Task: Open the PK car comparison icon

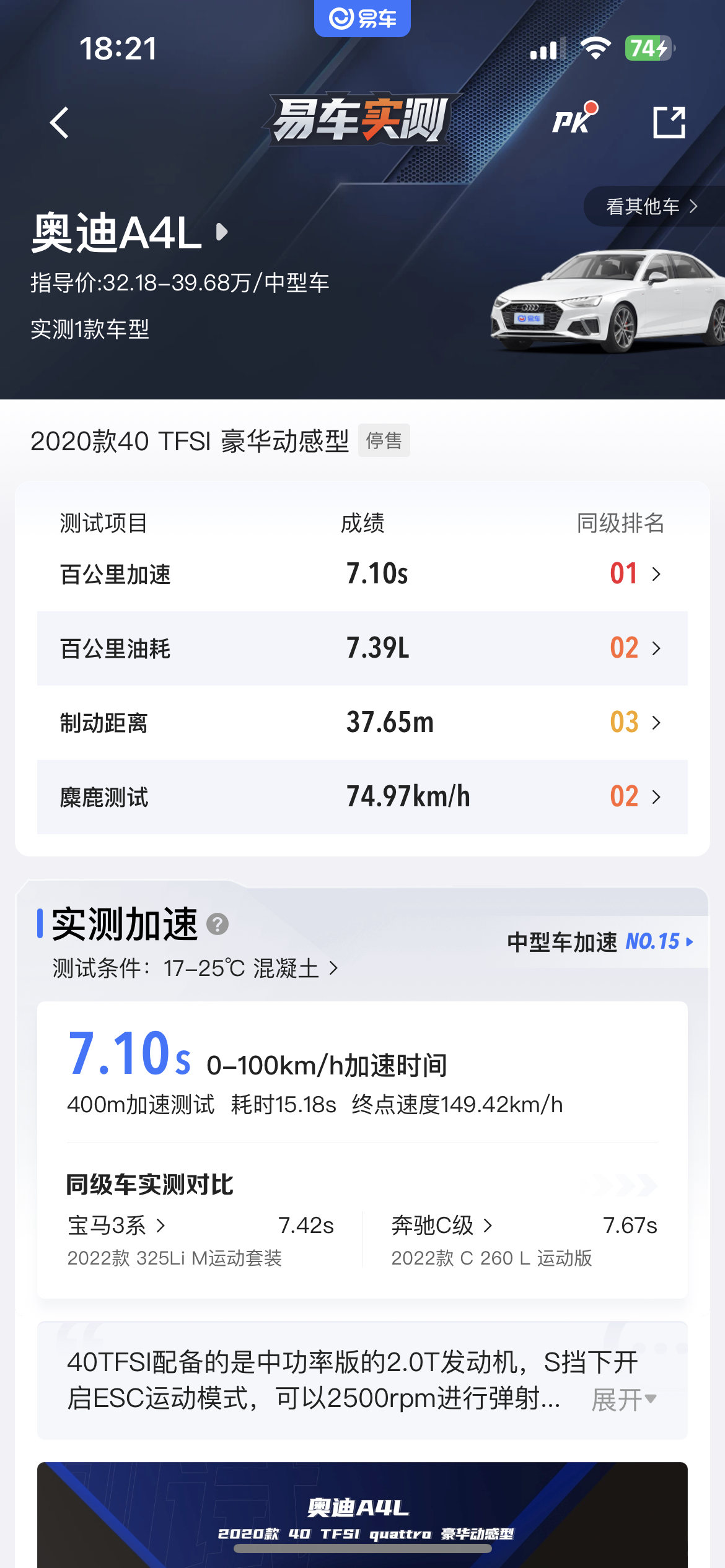Action: pyautogui.click(x=571, y=121)
